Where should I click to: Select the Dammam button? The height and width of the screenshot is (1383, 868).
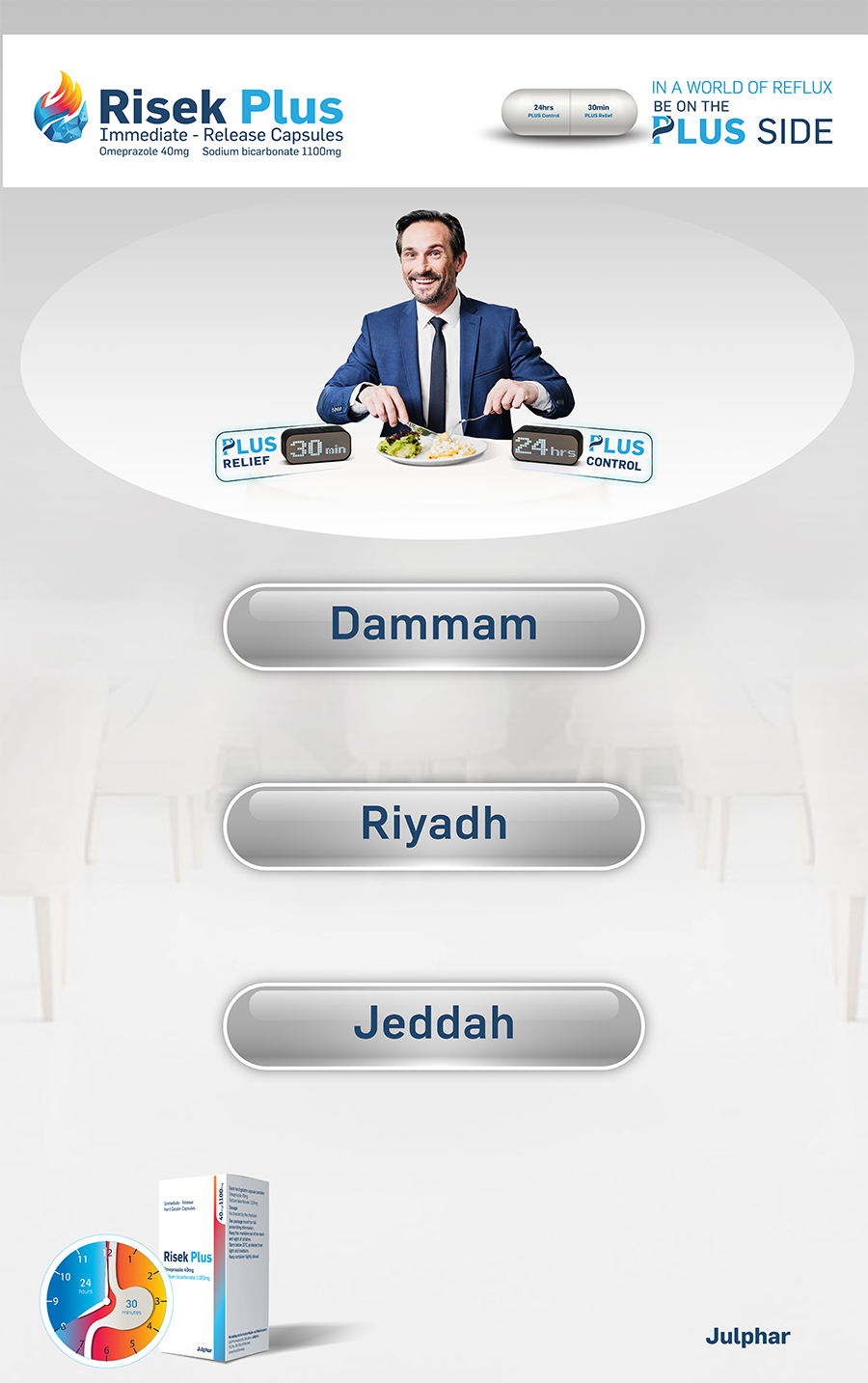point(434,626)
